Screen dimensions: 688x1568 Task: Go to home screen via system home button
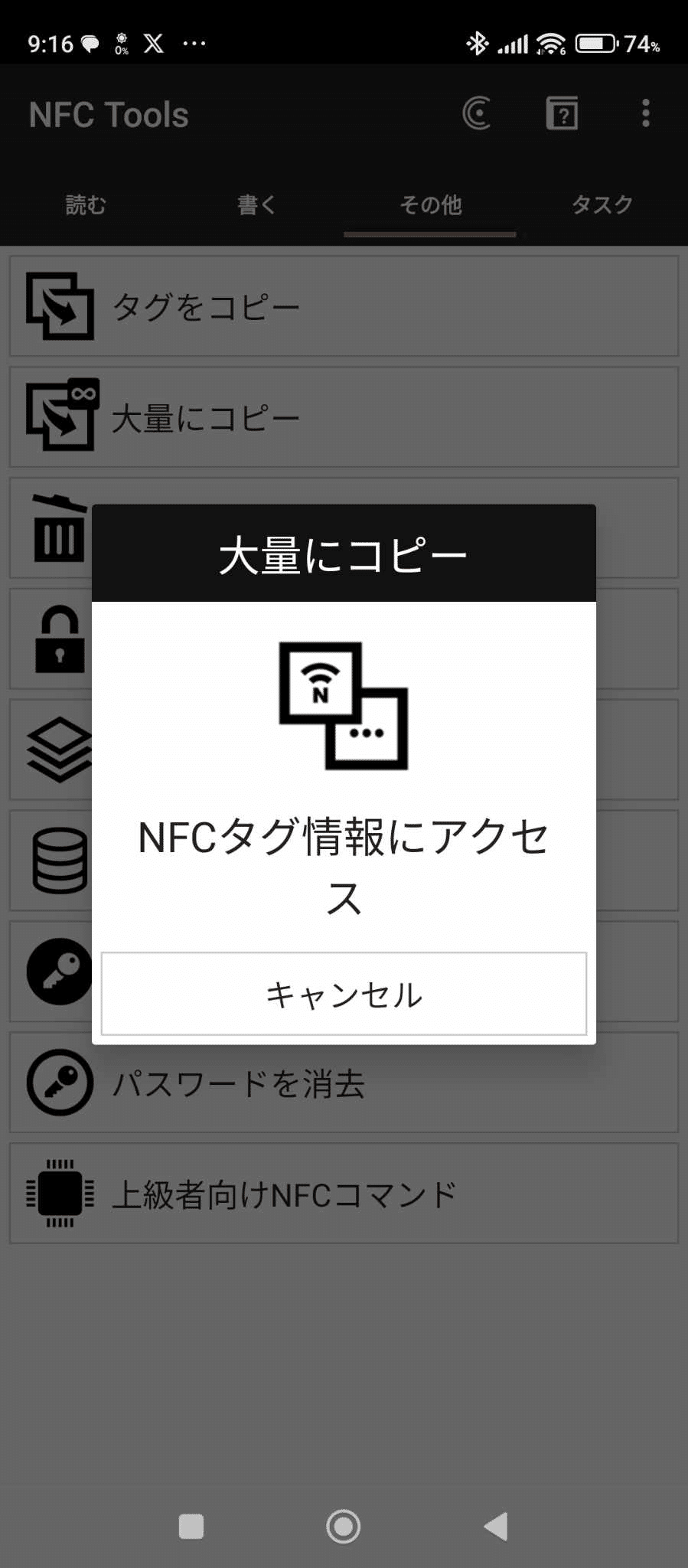coord(344,1526)
